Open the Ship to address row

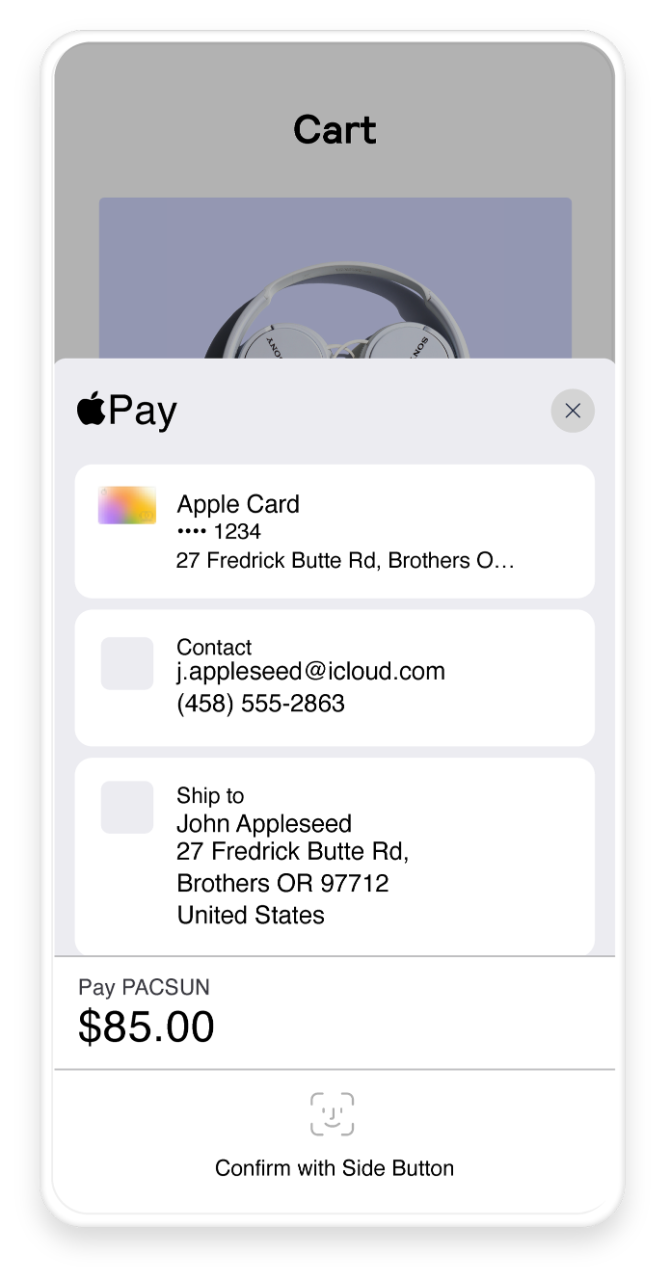pyautogui.click(x=334, y=856)
